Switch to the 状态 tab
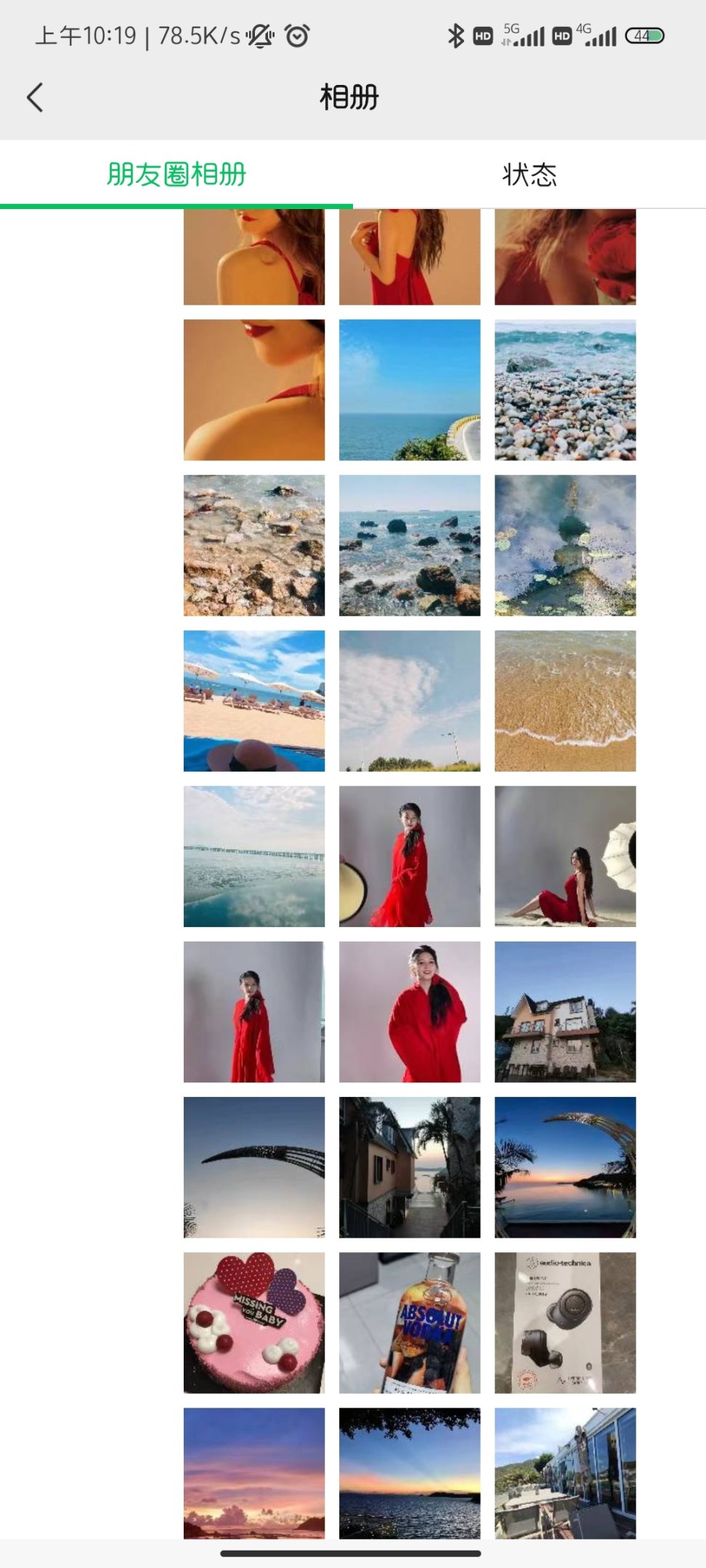This screenshot has height=1568, width=706. [529, 175]
